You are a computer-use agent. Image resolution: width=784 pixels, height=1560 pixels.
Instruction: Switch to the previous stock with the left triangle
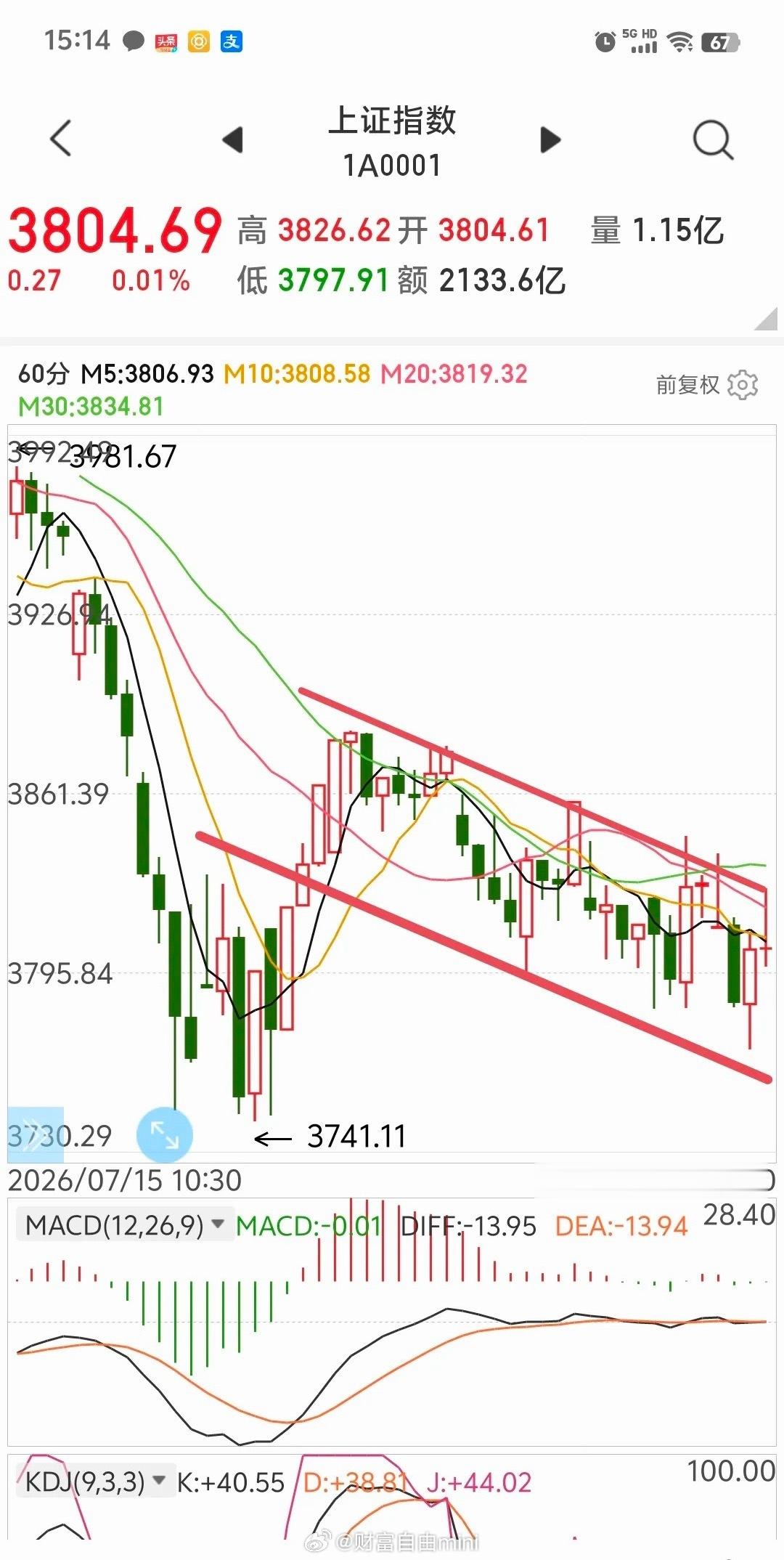(x=233, y=139)
